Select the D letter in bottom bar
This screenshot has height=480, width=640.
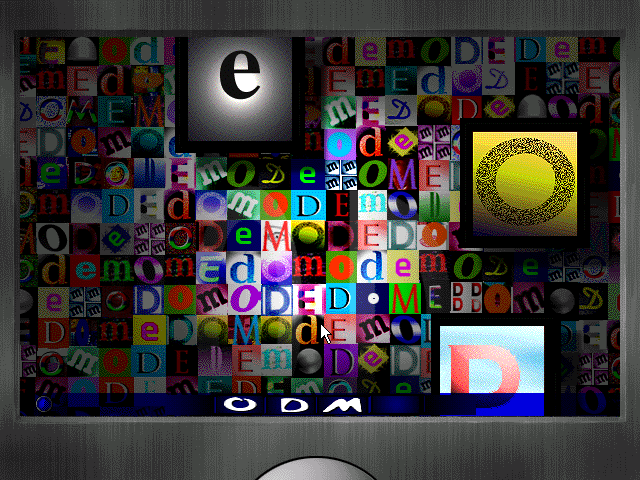tap(294, 405)
